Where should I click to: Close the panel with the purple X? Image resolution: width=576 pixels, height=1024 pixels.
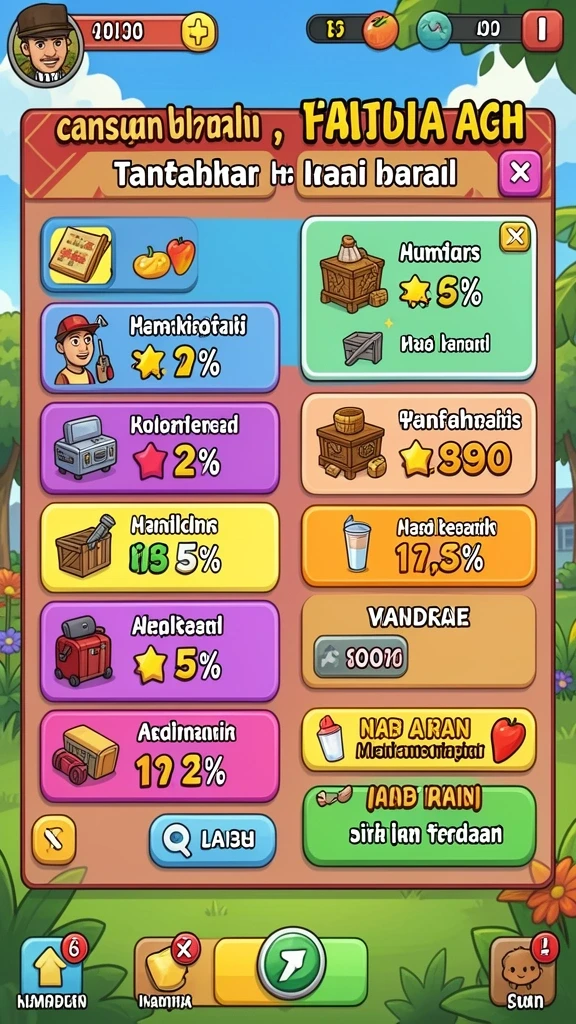520,173
